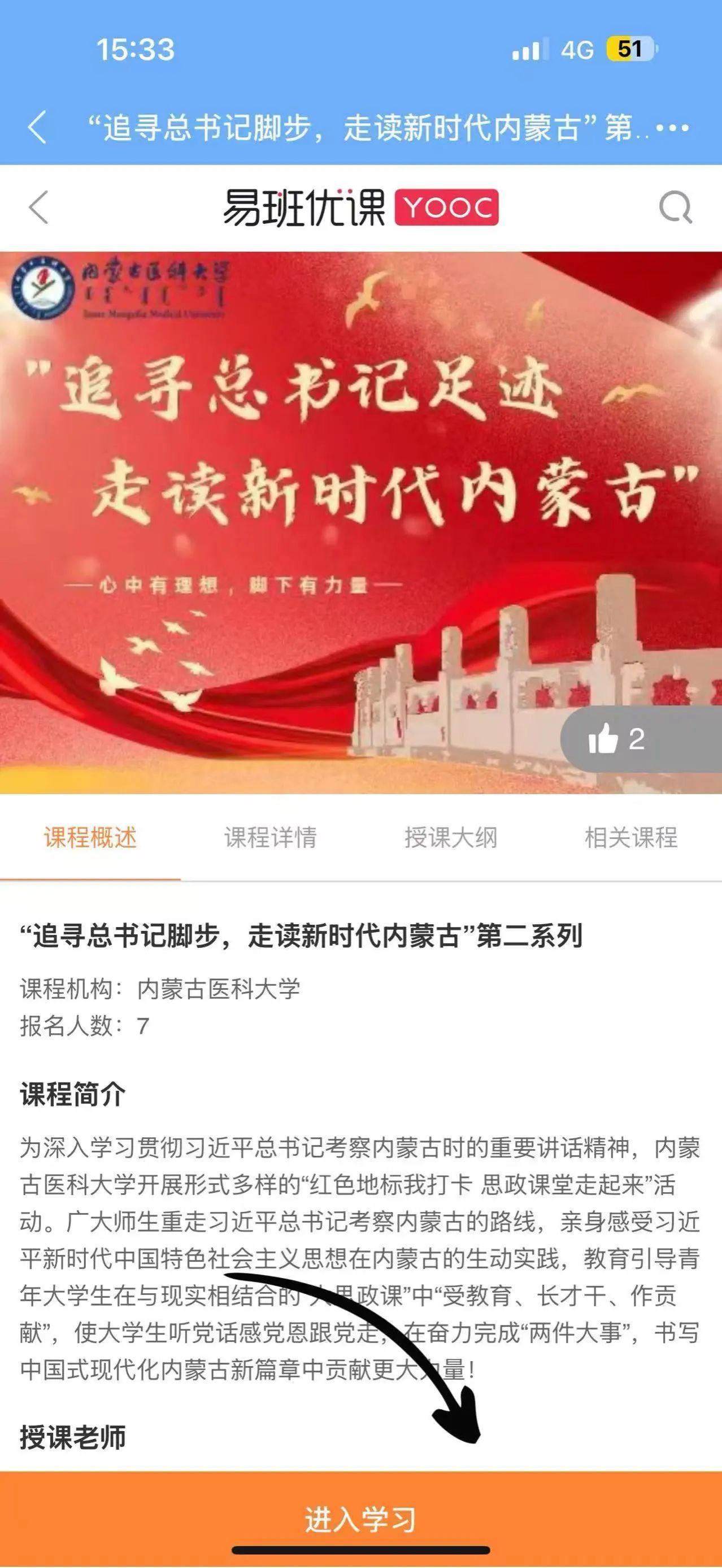
Task: Switch to the 授课大纲 tab
Action: pyautogui.click(x=451, y=838)
